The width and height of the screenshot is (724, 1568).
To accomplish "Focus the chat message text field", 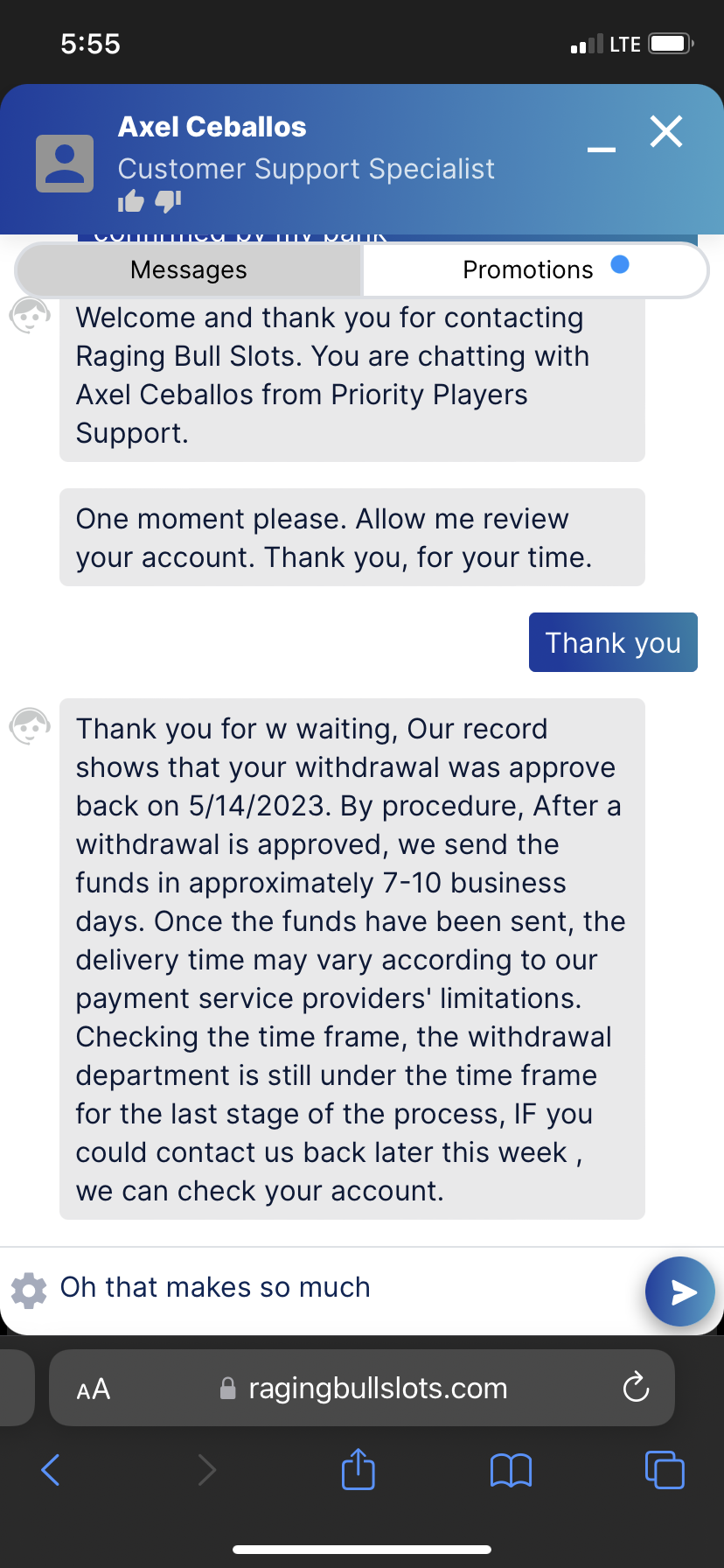I will tap(341, 1288).
